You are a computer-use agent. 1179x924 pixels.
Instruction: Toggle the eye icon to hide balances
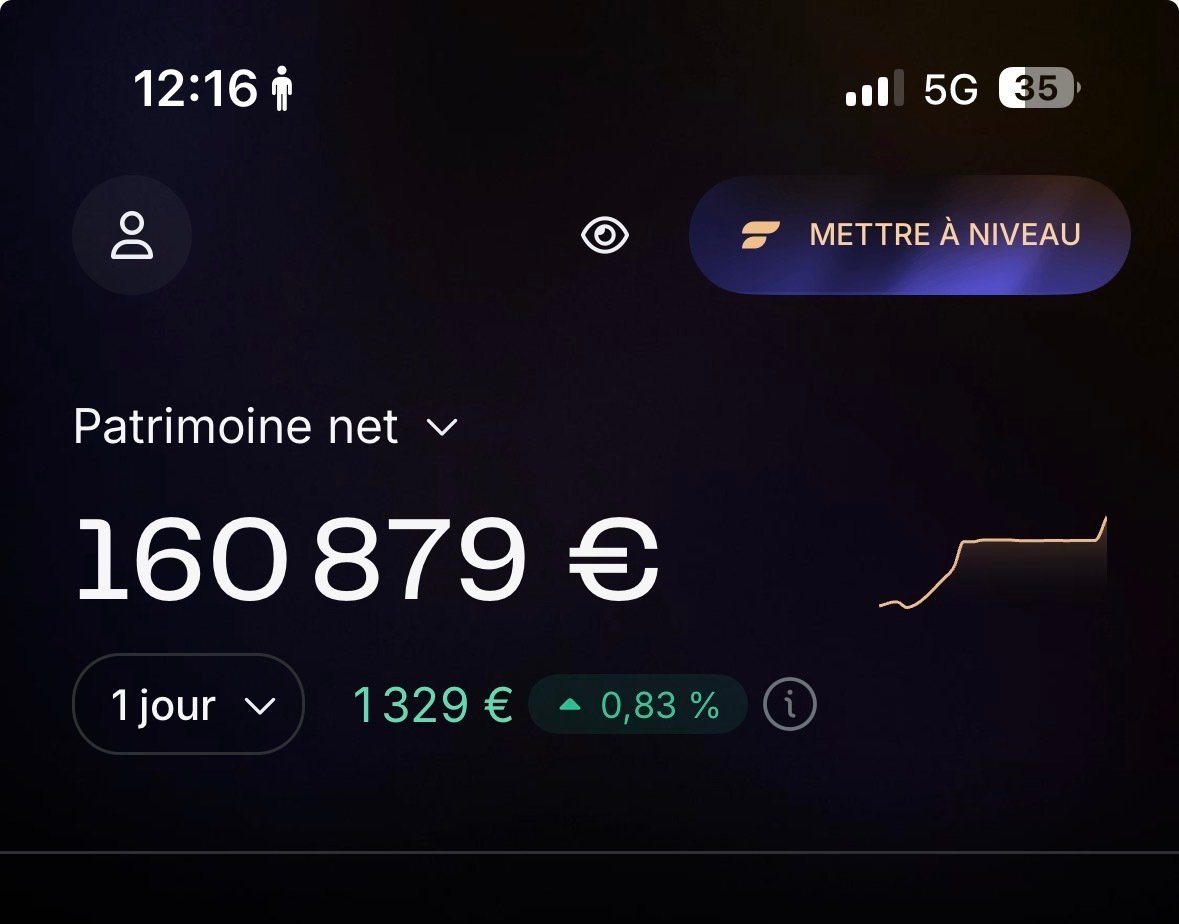click(605, 235)
